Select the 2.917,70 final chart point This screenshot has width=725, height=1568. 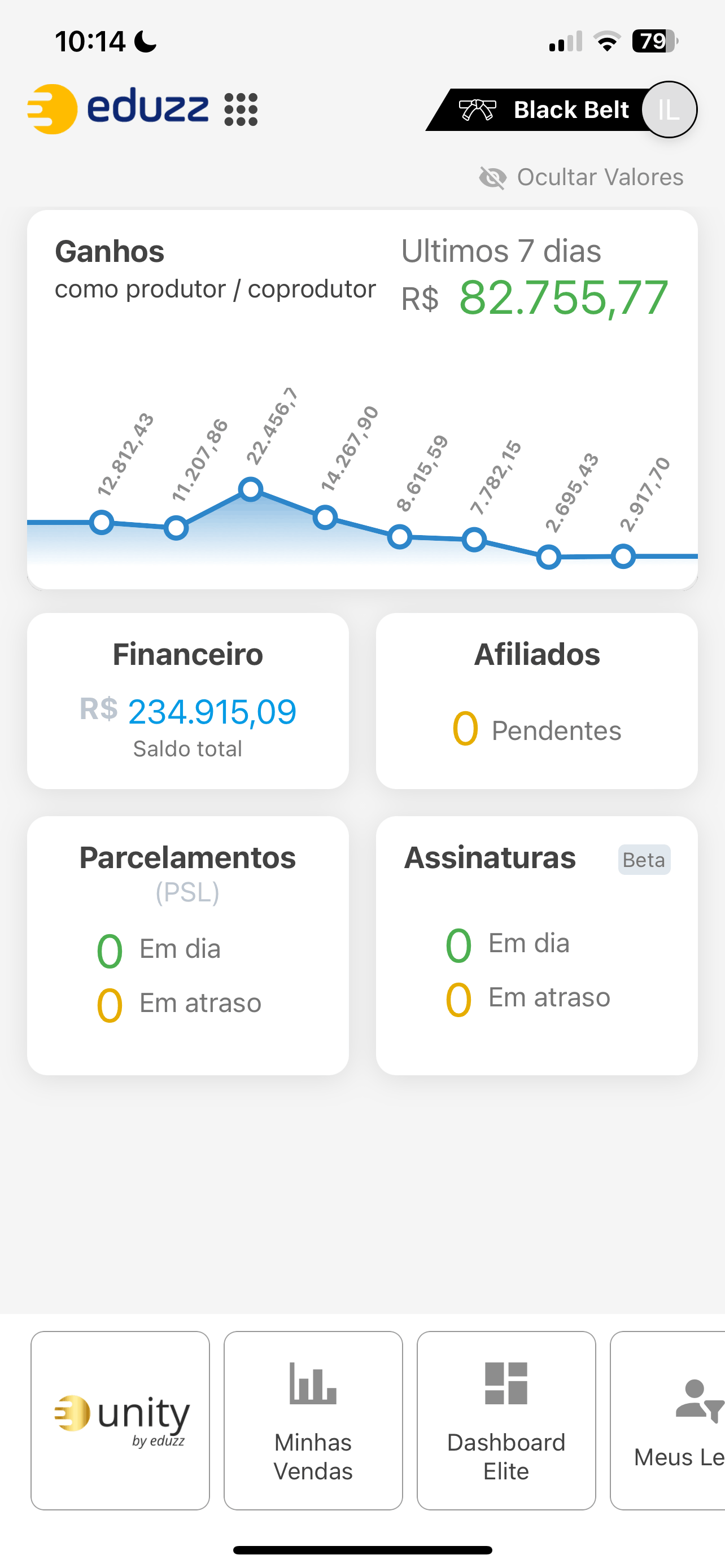tap(623, 557)
